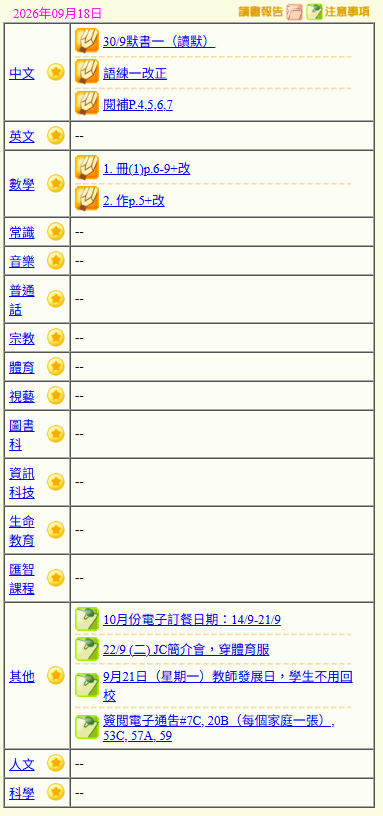383x816 pixels.
Task: Open the 中文 subject link
Action: point(22,73)
